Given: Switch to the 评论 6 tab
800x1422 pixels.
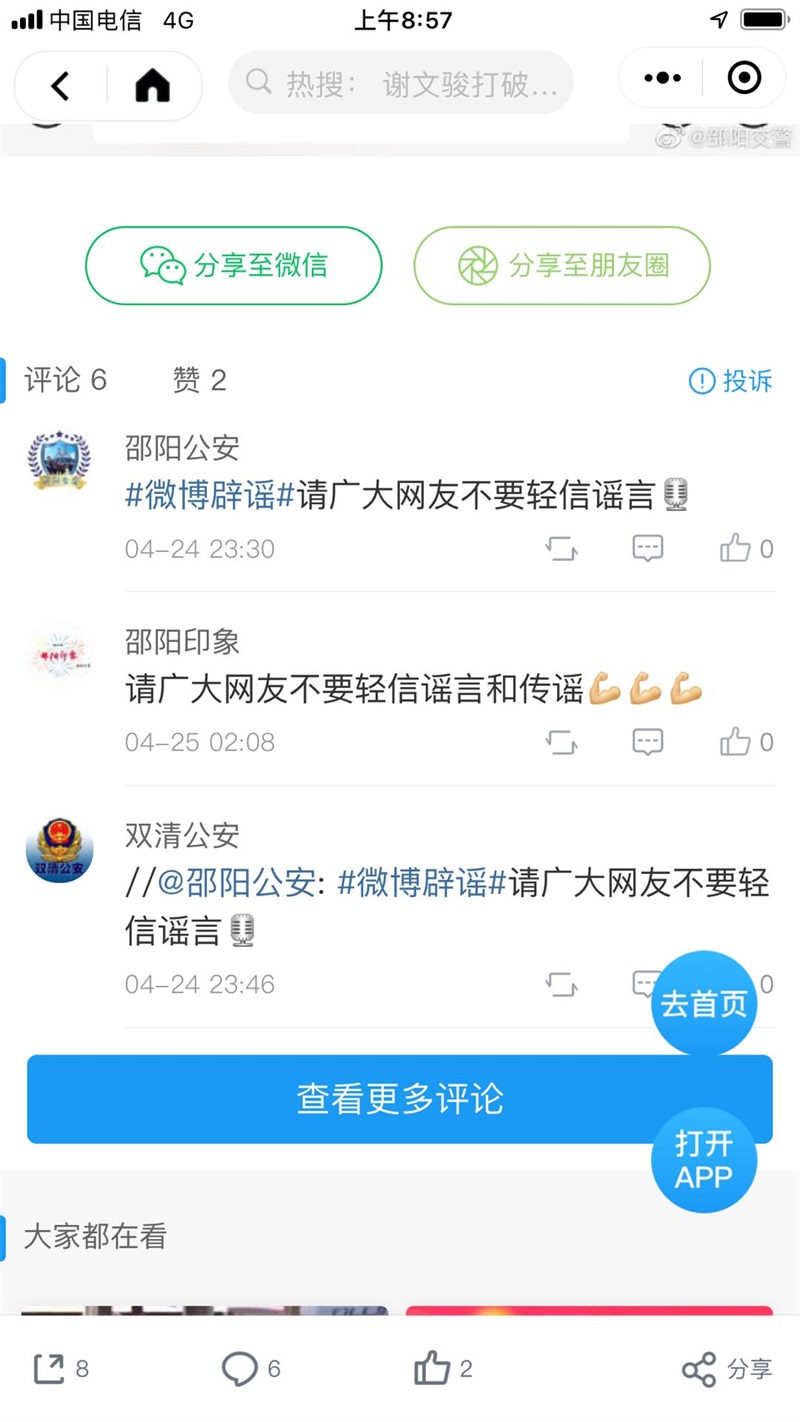Looking at the screenshot, I should (x=66, y=380).
